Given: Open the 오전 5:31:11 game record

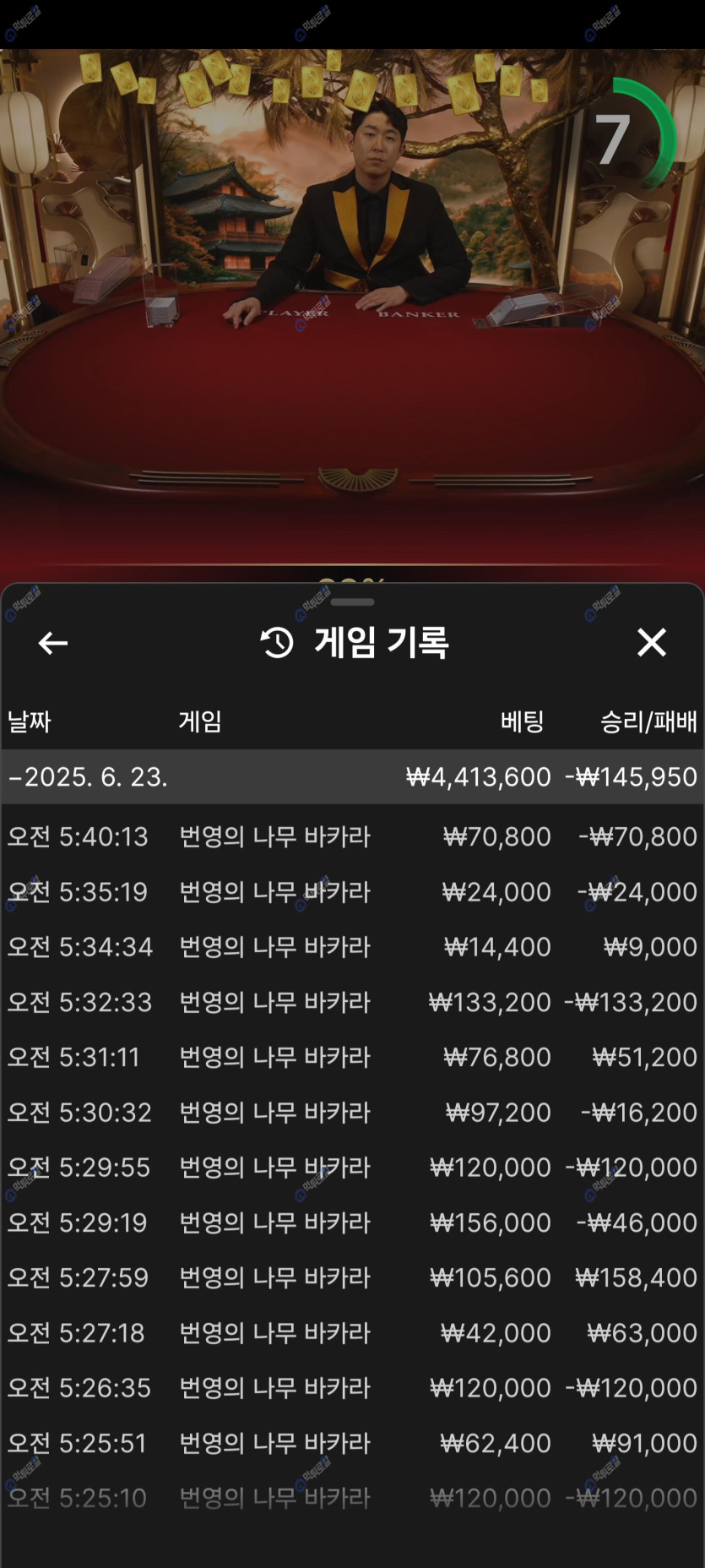Looking at the screenshot, I should 352,1057.
